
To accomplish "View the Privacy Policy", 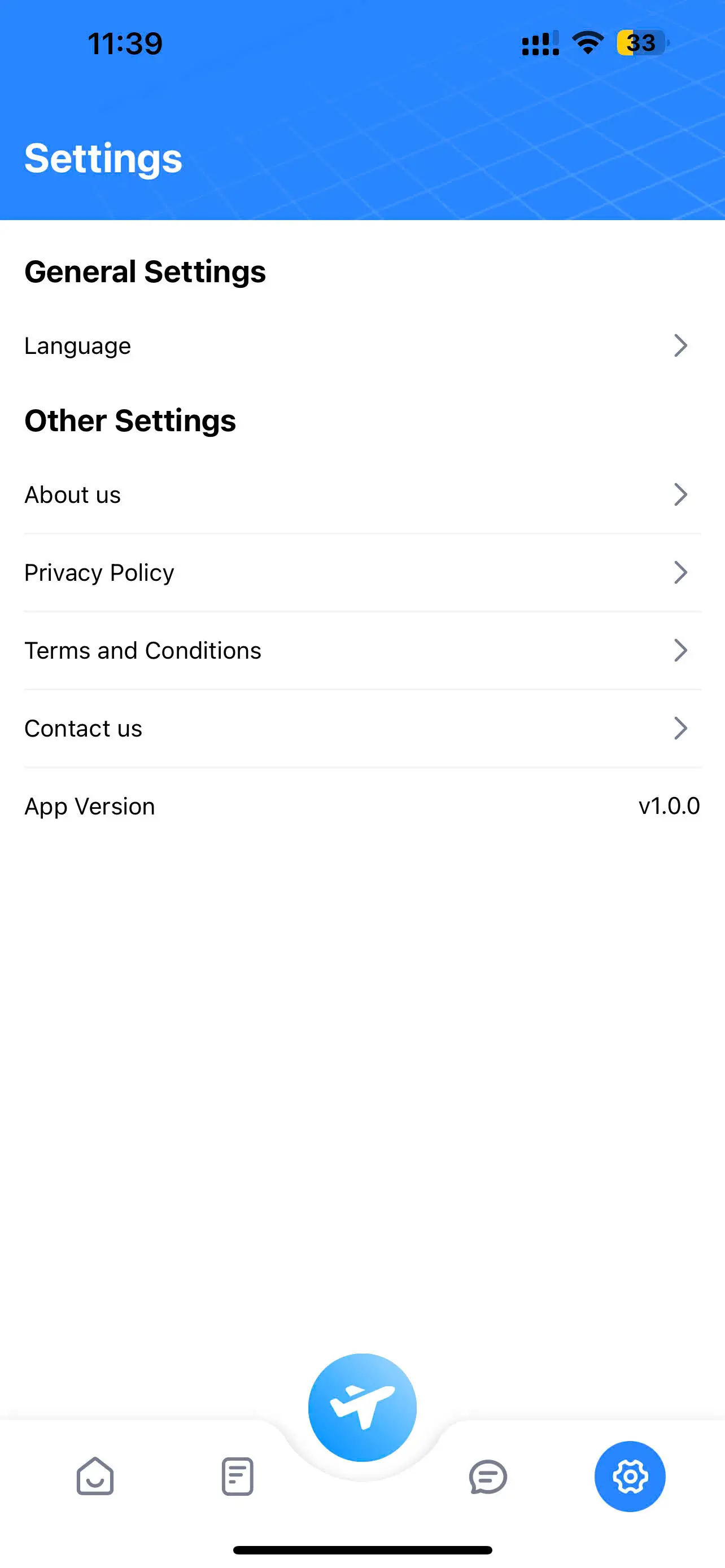I will click(361, 573).
